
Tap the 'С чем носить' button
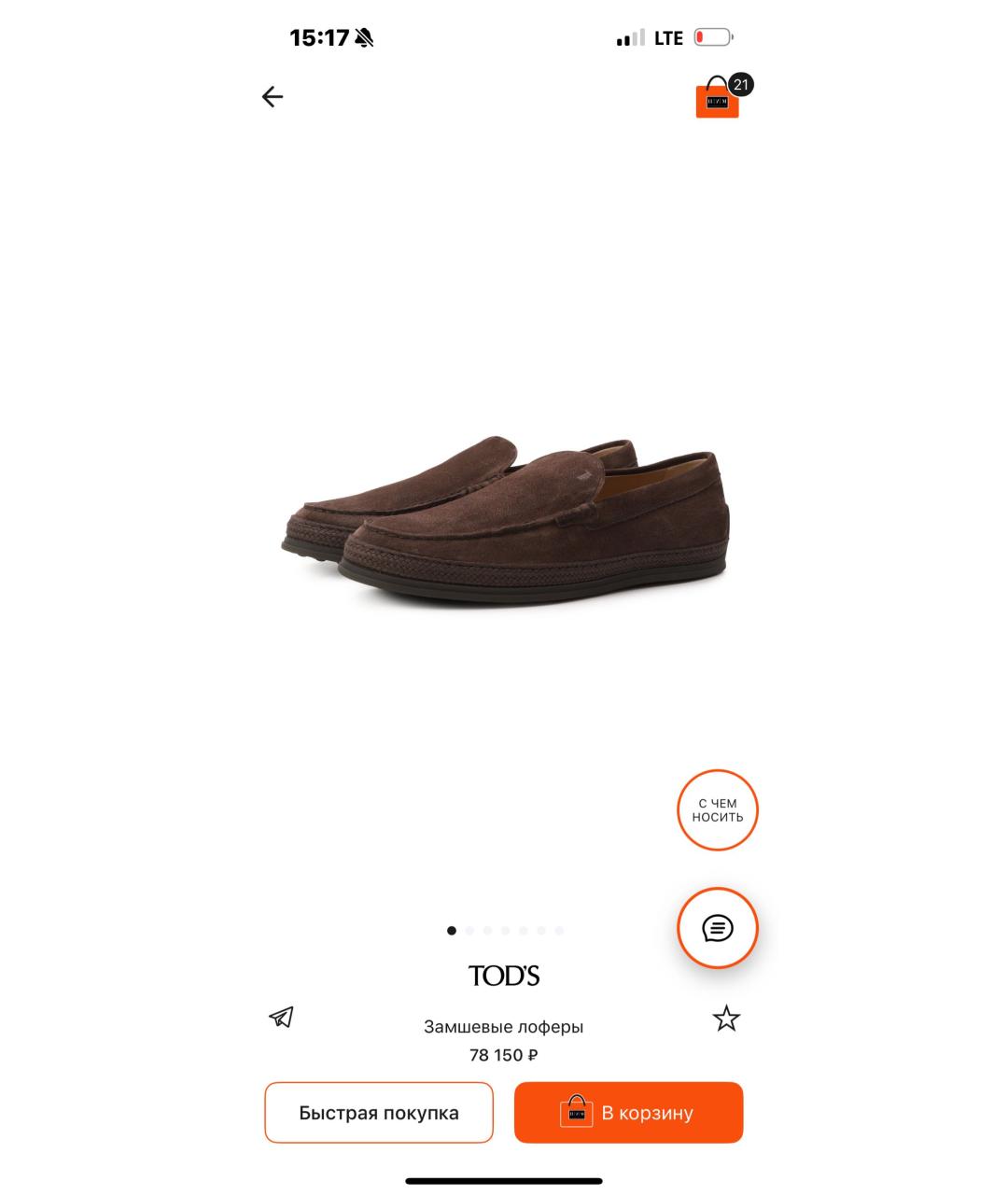tap(717, 810)
